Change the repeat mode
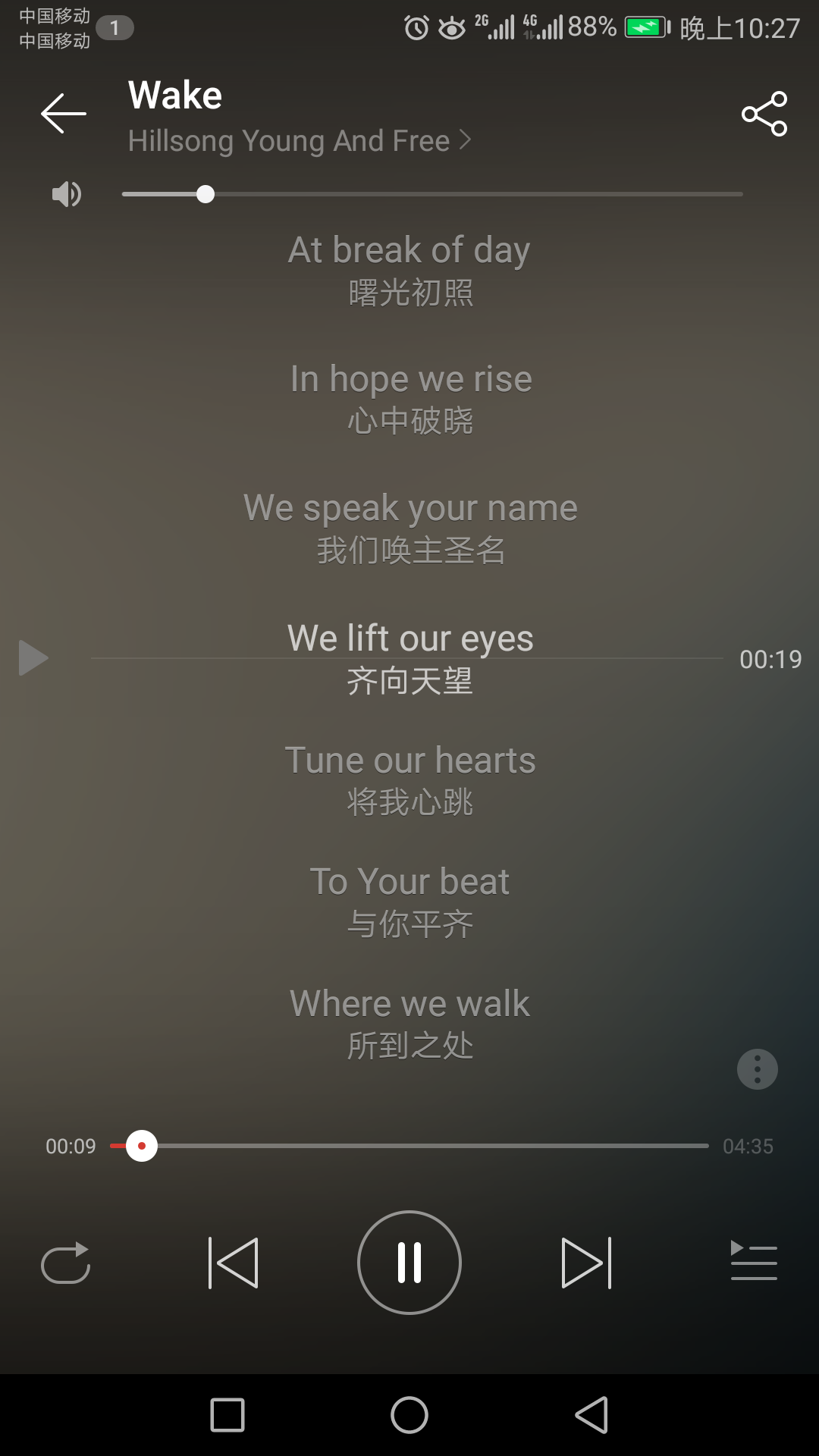The width and height of the screenshot is (819, 1456). coord(66,1263)
